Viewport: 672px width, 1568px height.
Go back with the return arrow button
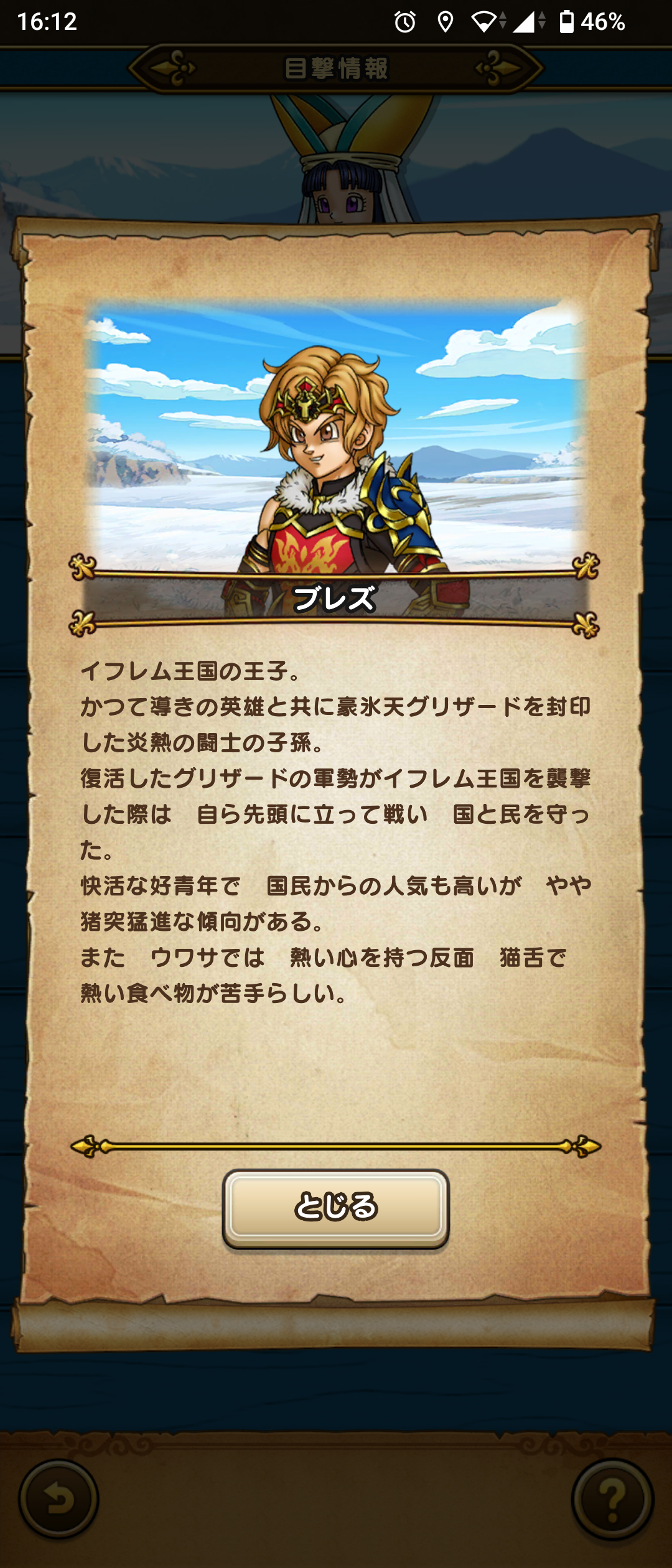(x=58, y=1499)
